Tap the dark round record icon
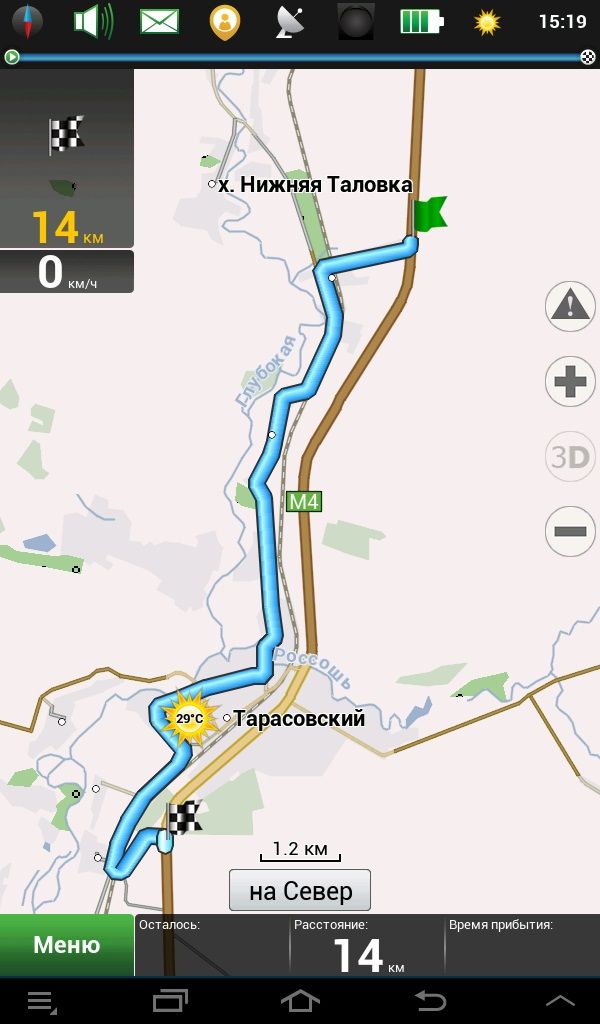Screen dimensions: 600x1024 [x=356, y=20]
